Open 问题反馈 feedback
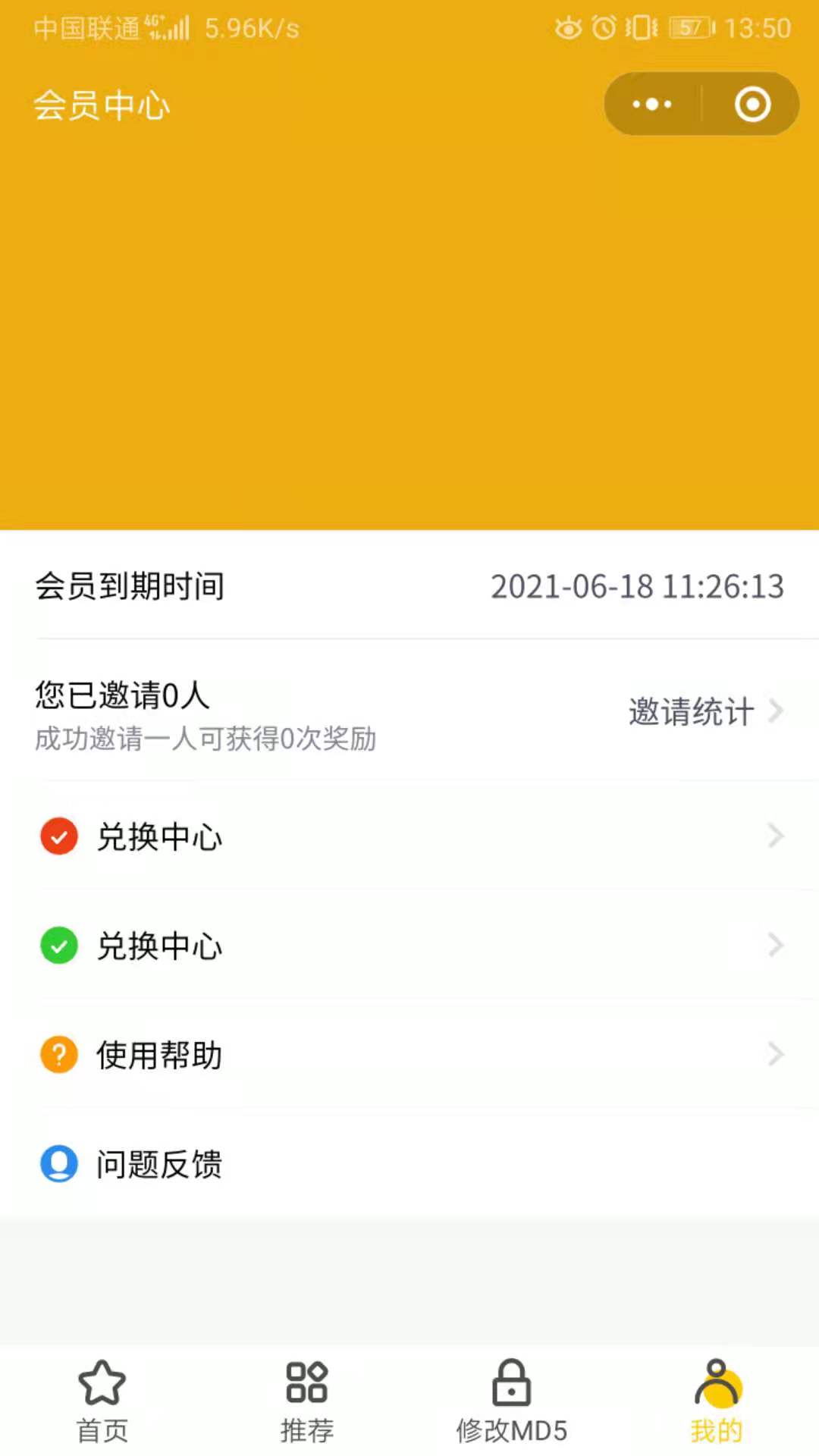Viewport: 819px width, 1456px height. (x=409, y=1164)
